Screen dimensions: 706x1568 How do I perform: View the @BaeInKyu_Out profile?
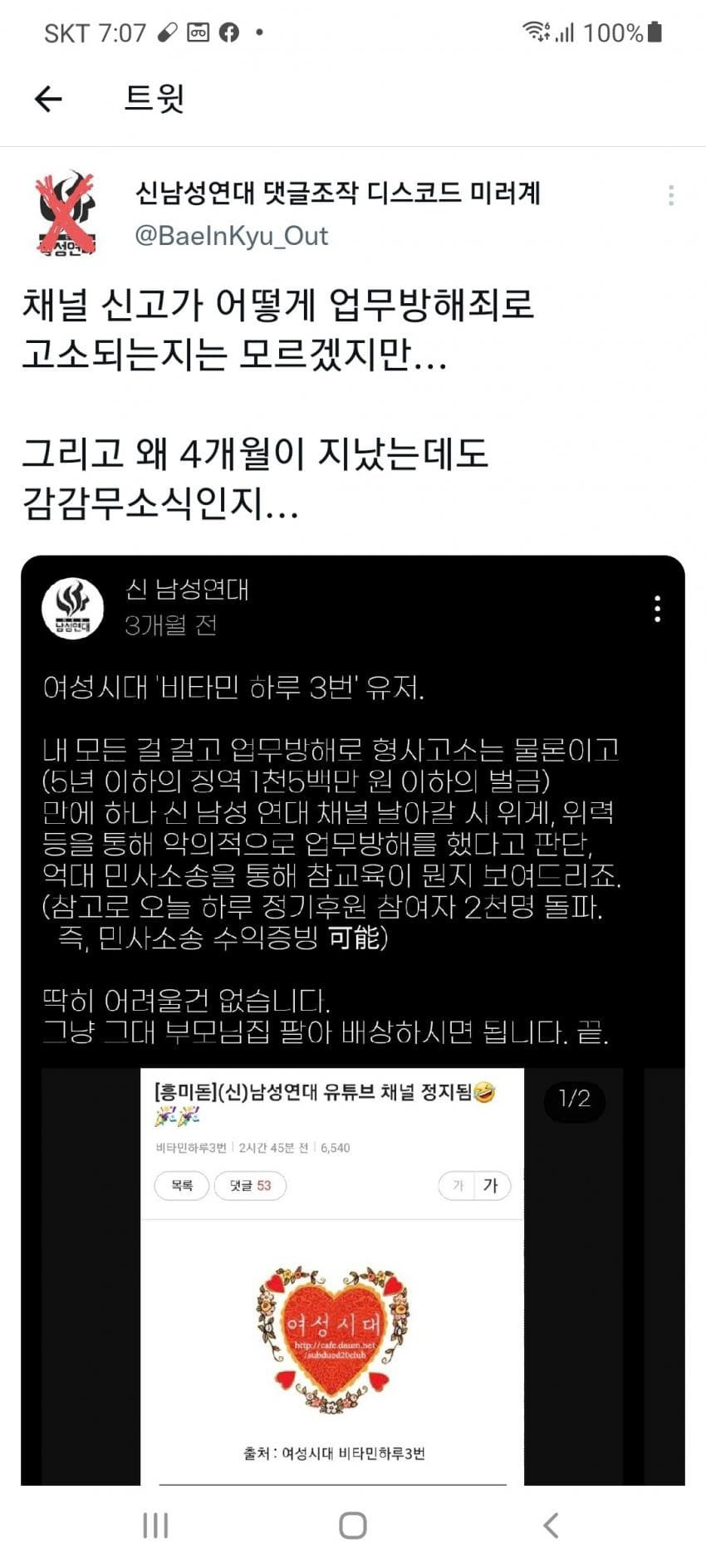(231, 236)
